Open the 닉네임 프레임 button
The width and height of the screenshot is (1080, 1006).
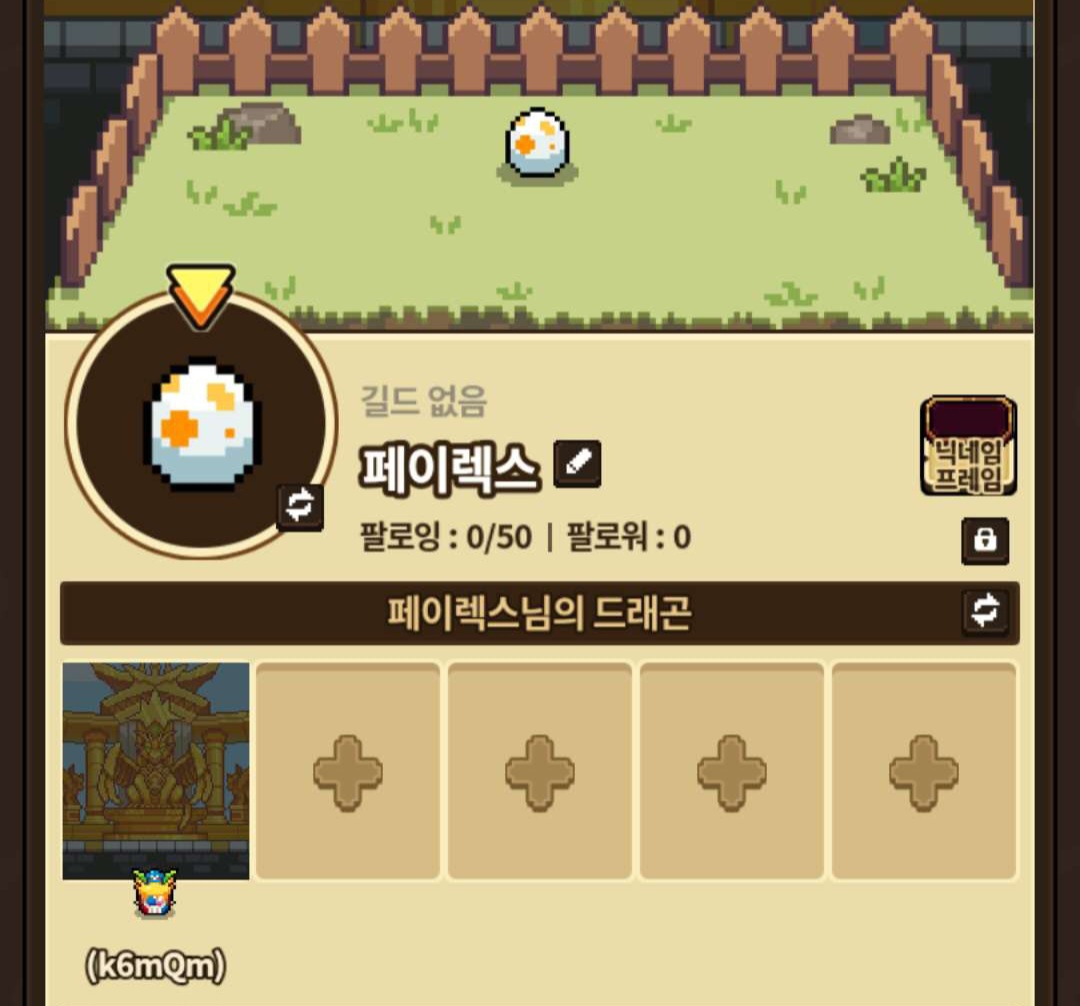click(968, 446)
